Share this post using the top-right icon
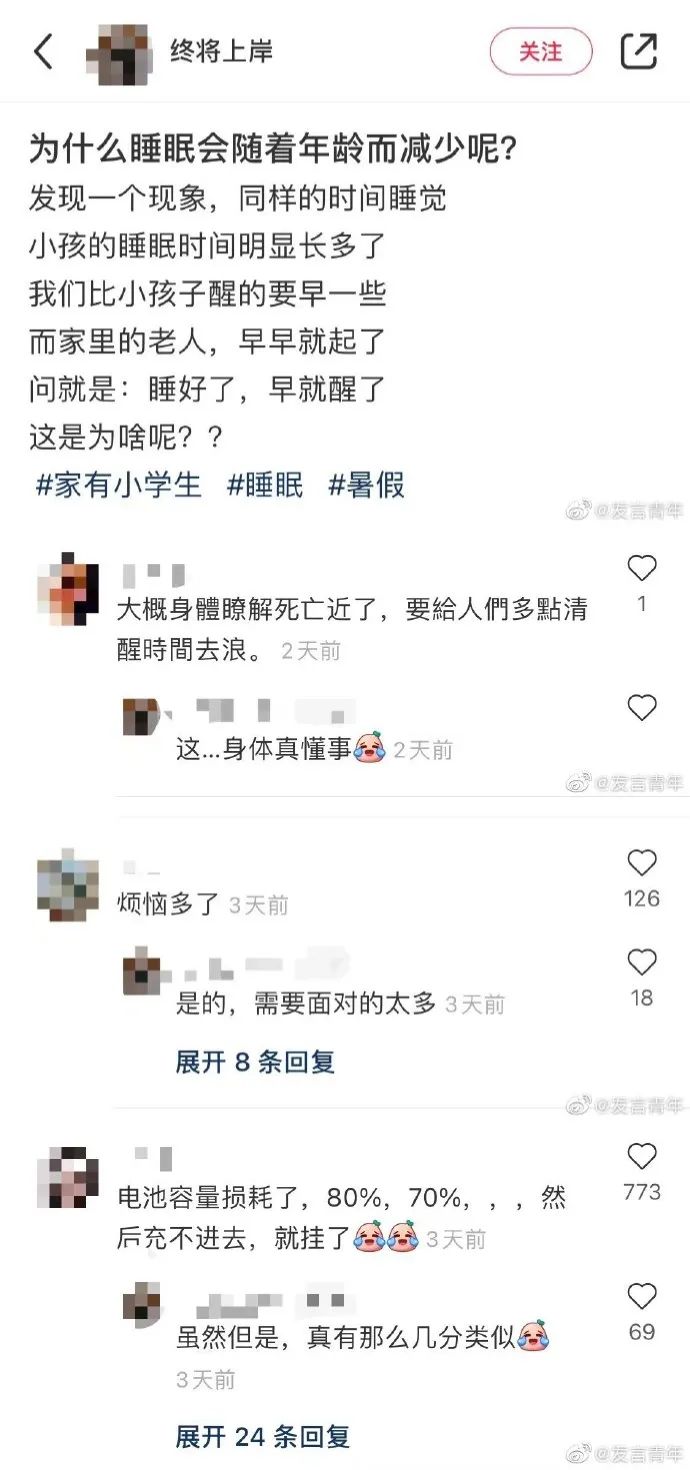Viewport: 690px width, 1470px height. [639, 51]
